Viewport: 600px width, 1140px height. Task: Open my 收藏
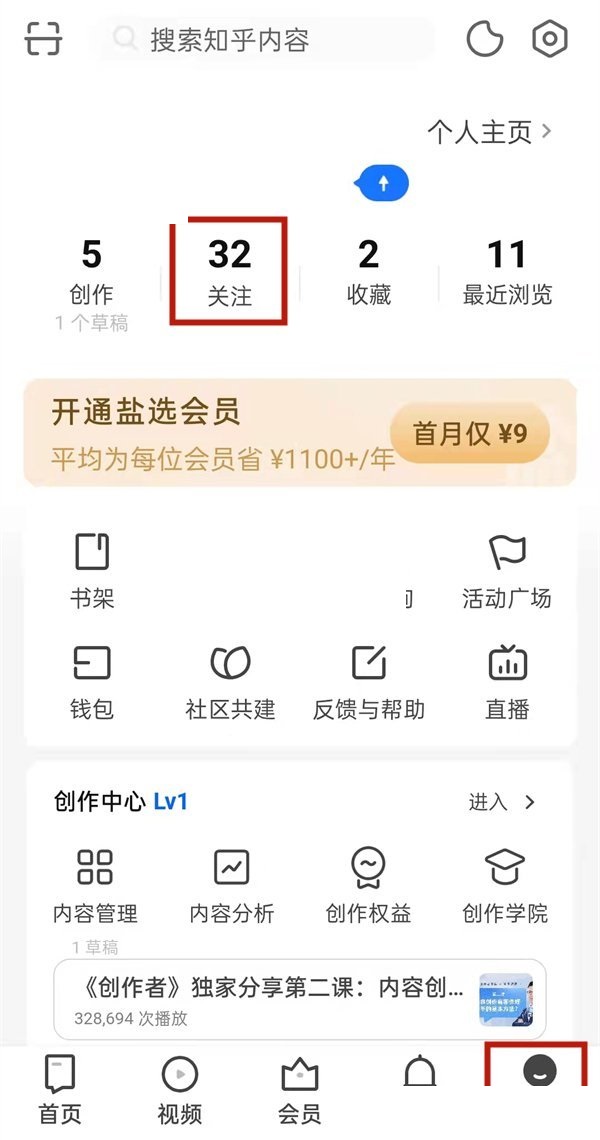tap(368, 272)
